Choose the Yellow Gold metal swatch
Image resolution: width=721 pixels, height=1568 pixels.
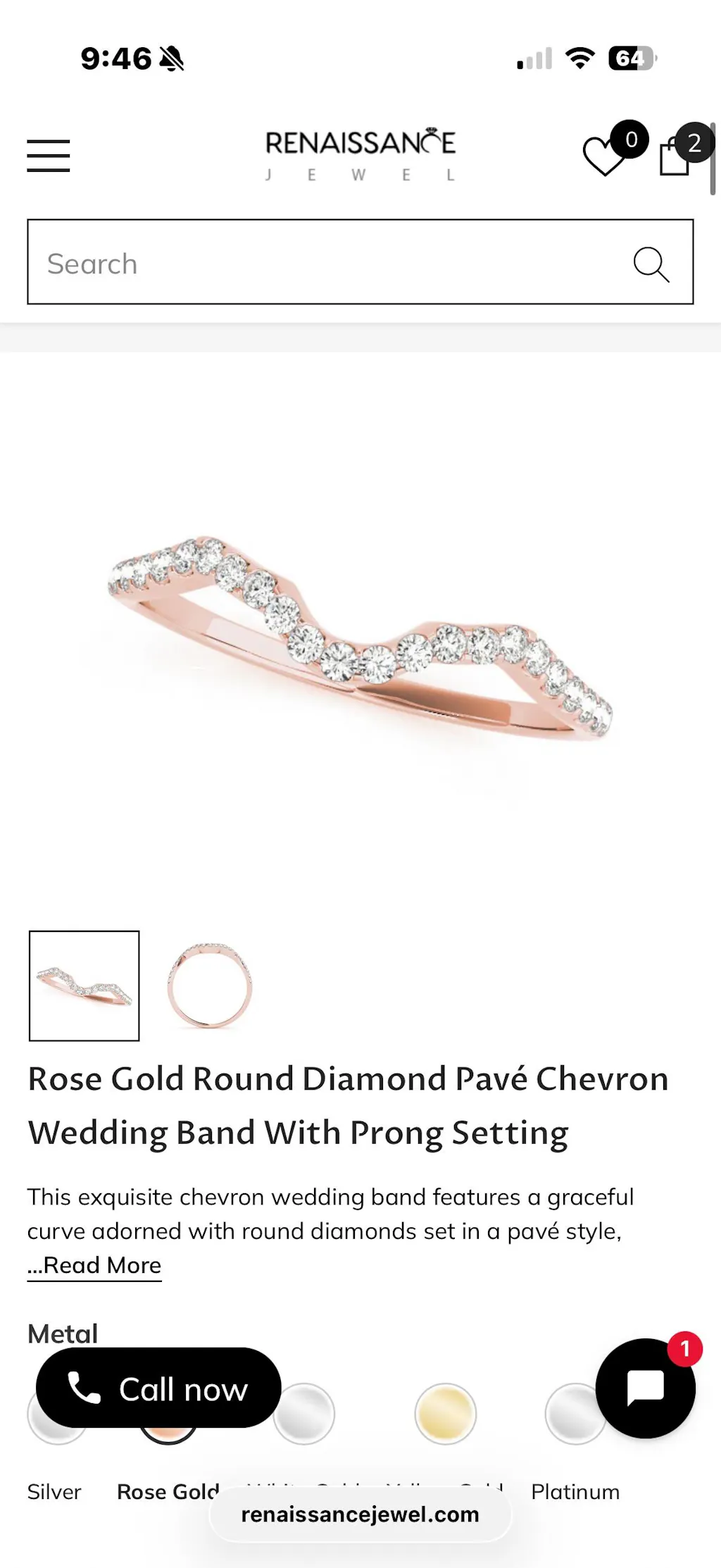pos(445,1413)
